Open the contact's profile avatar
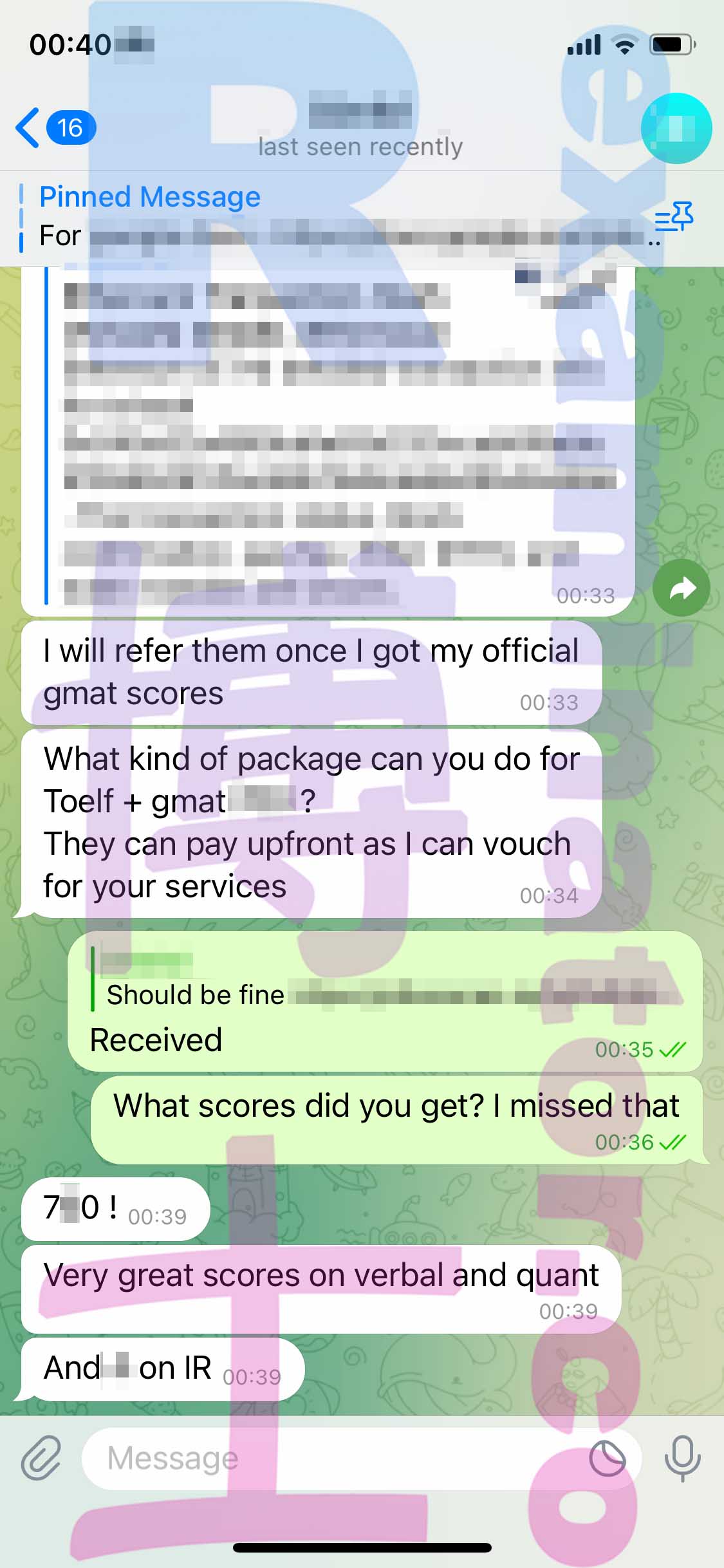 676,128
